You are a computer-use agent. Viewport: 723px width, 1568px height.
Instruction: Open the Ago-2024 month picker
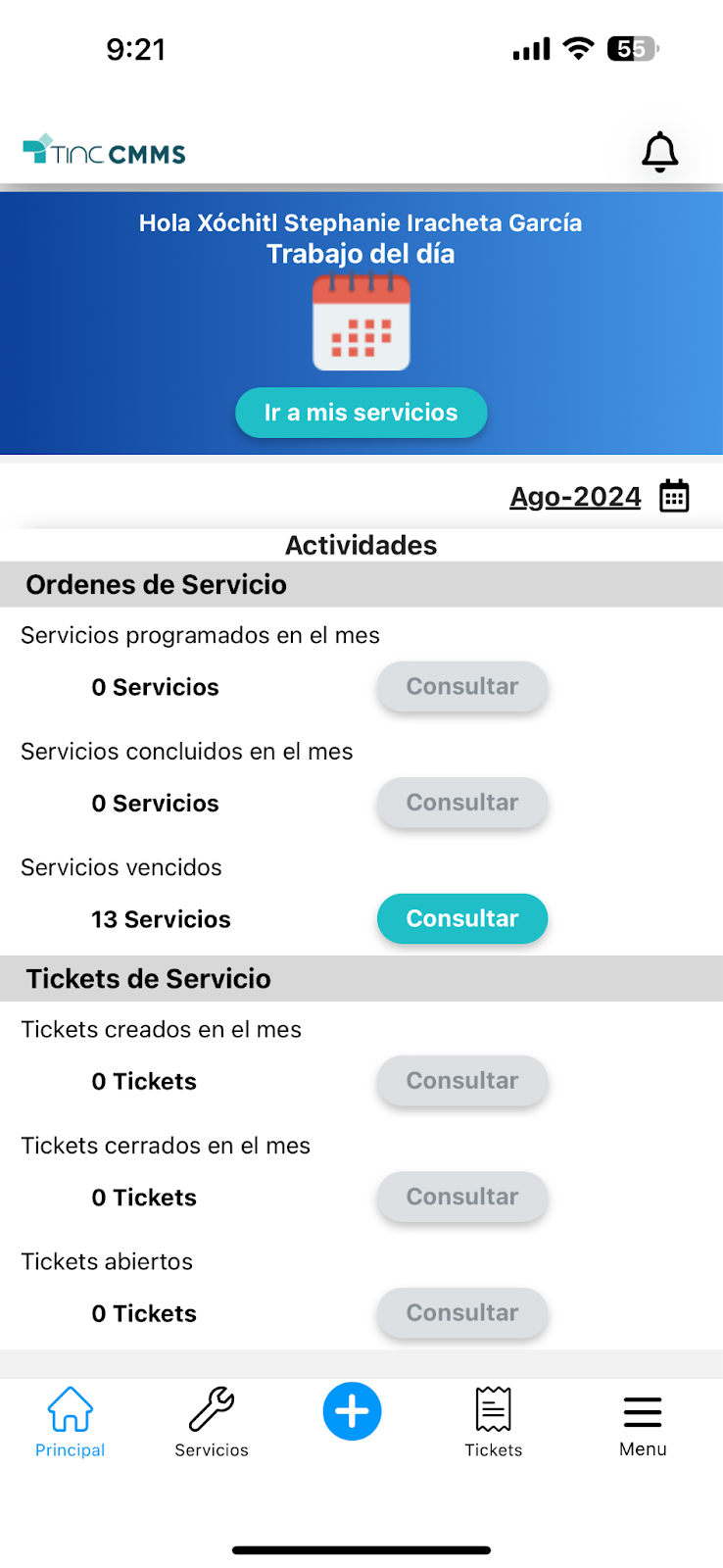pyautogui.click(x=575, y=497)
